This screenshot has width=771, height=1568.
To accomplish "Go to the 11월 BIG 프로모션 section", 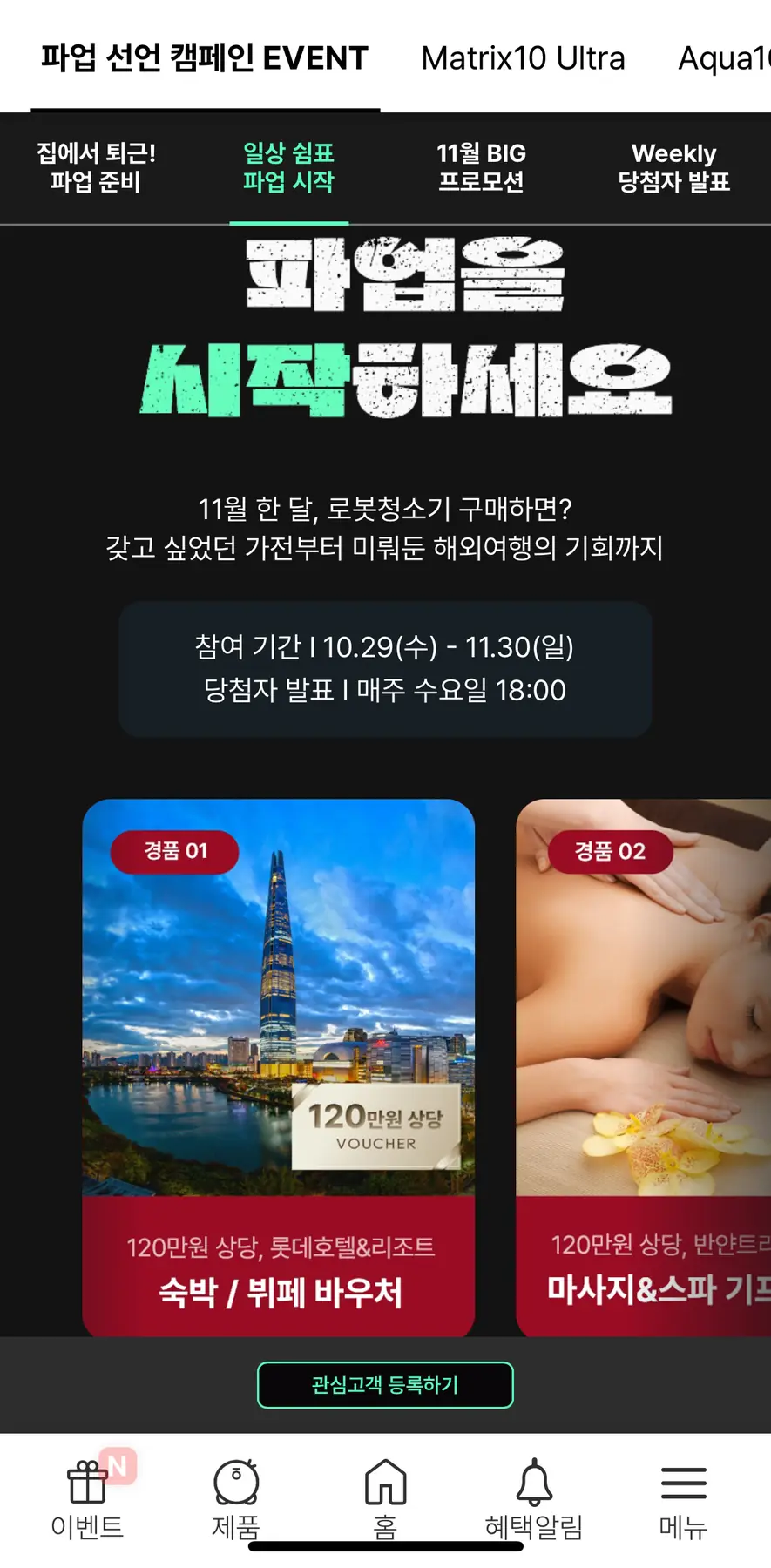I will 481,167.
